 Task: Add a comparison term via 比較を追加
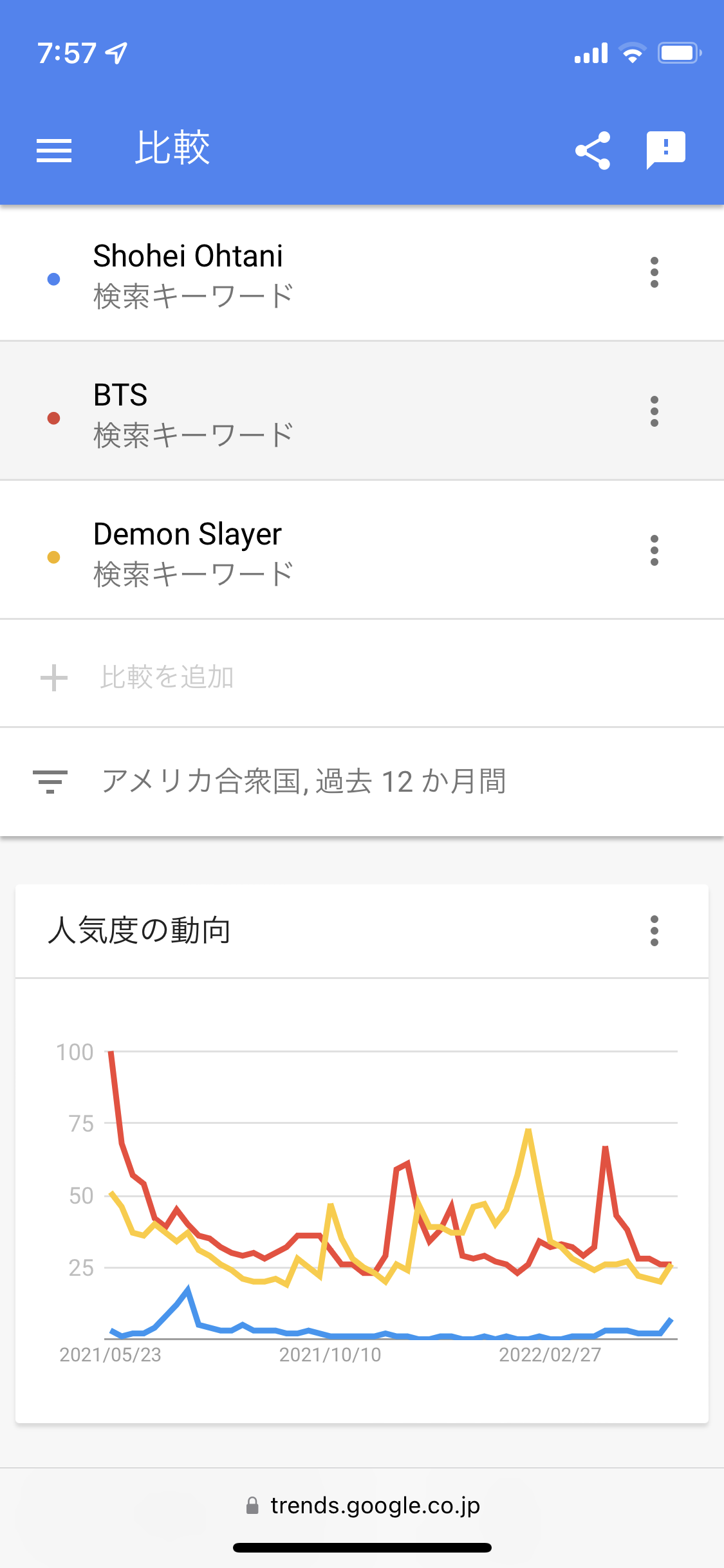[x=167, y=677]
